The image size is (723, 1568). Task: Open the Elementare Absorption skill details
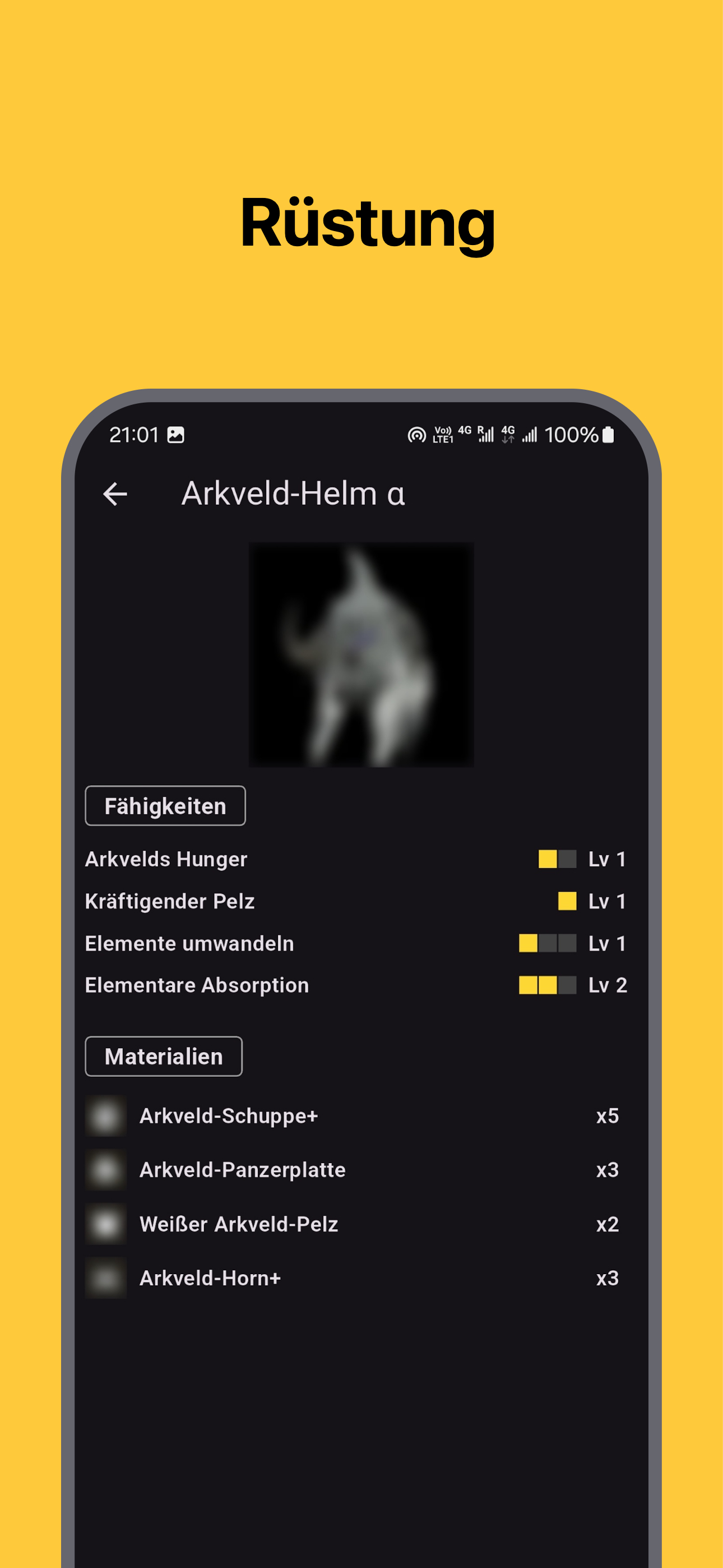[x=197, y=985]
